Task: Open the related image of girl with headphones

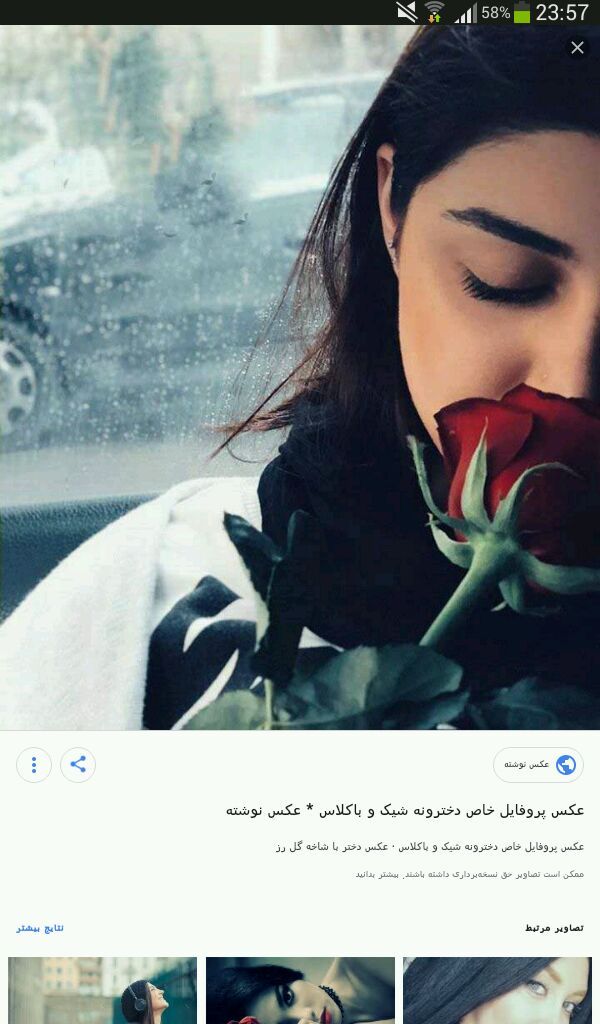Action: tap(103, 990)
